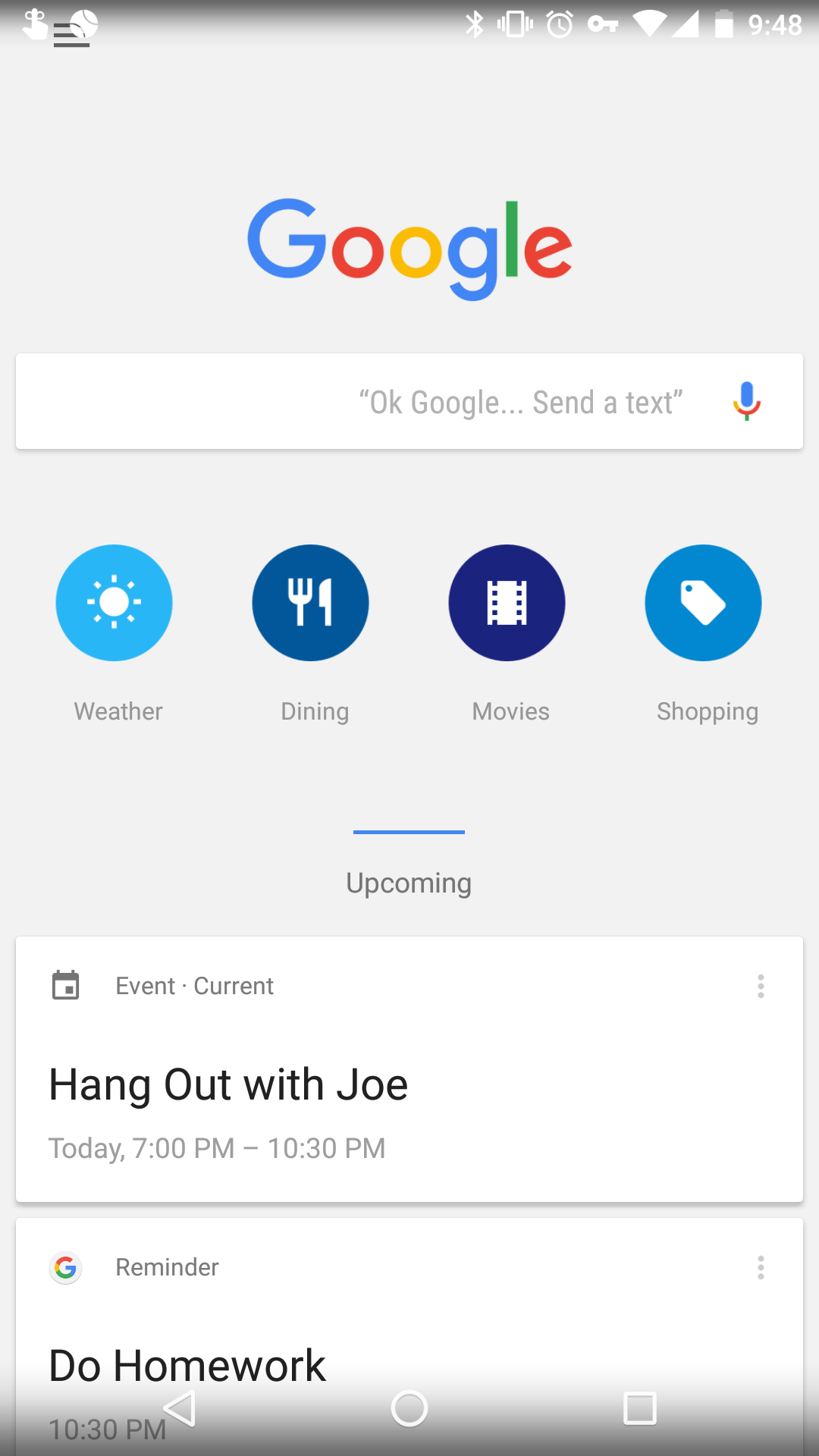Open the Shopping shortcut
The image size is (819, 1456).
[704, 603]
